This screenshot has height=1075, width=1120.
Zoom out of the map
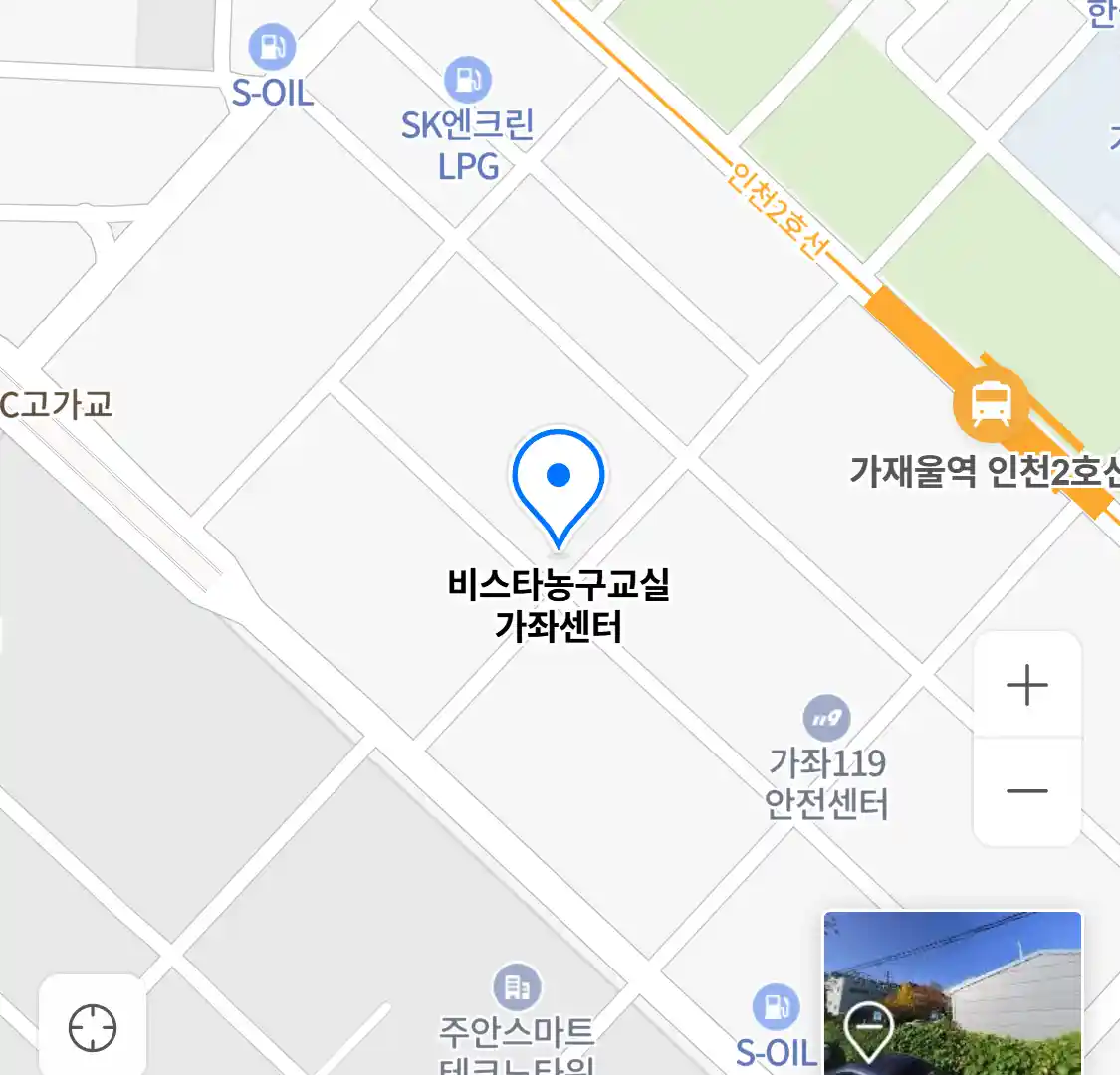[x=1026, y=792]
